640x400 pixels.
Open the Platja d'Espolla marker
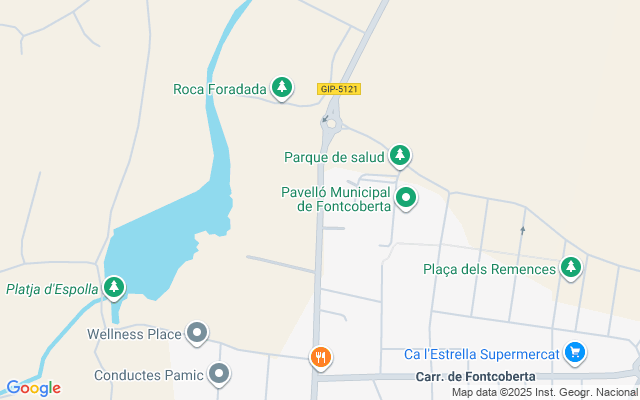[x=114, y=288]
